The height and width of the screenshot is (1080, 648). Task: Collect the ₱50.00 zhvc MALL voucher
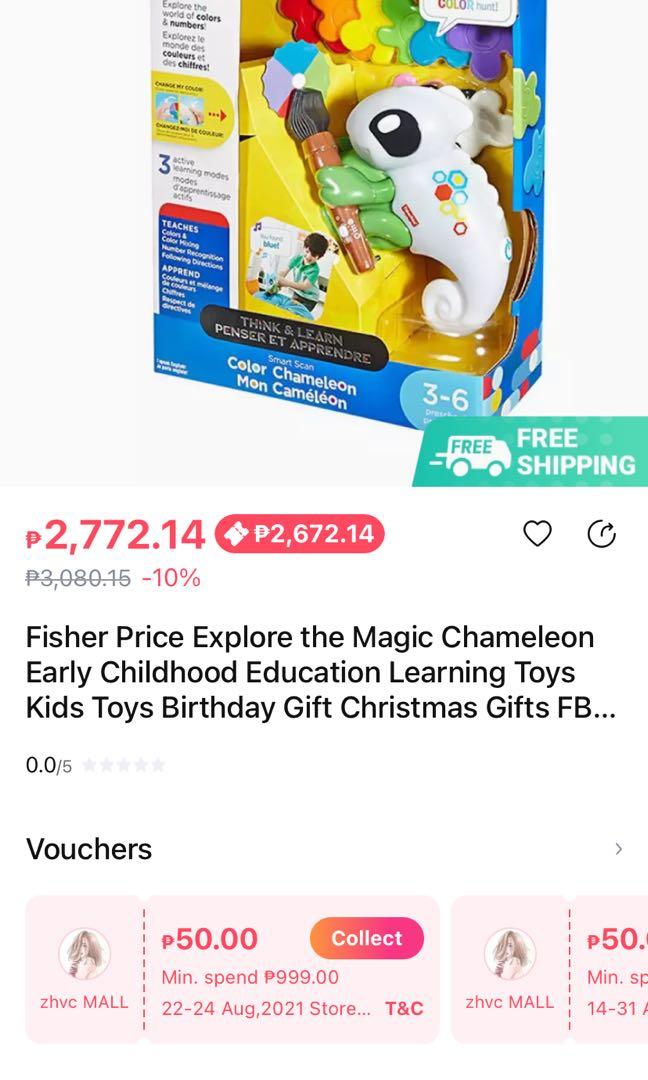[366, 938]
